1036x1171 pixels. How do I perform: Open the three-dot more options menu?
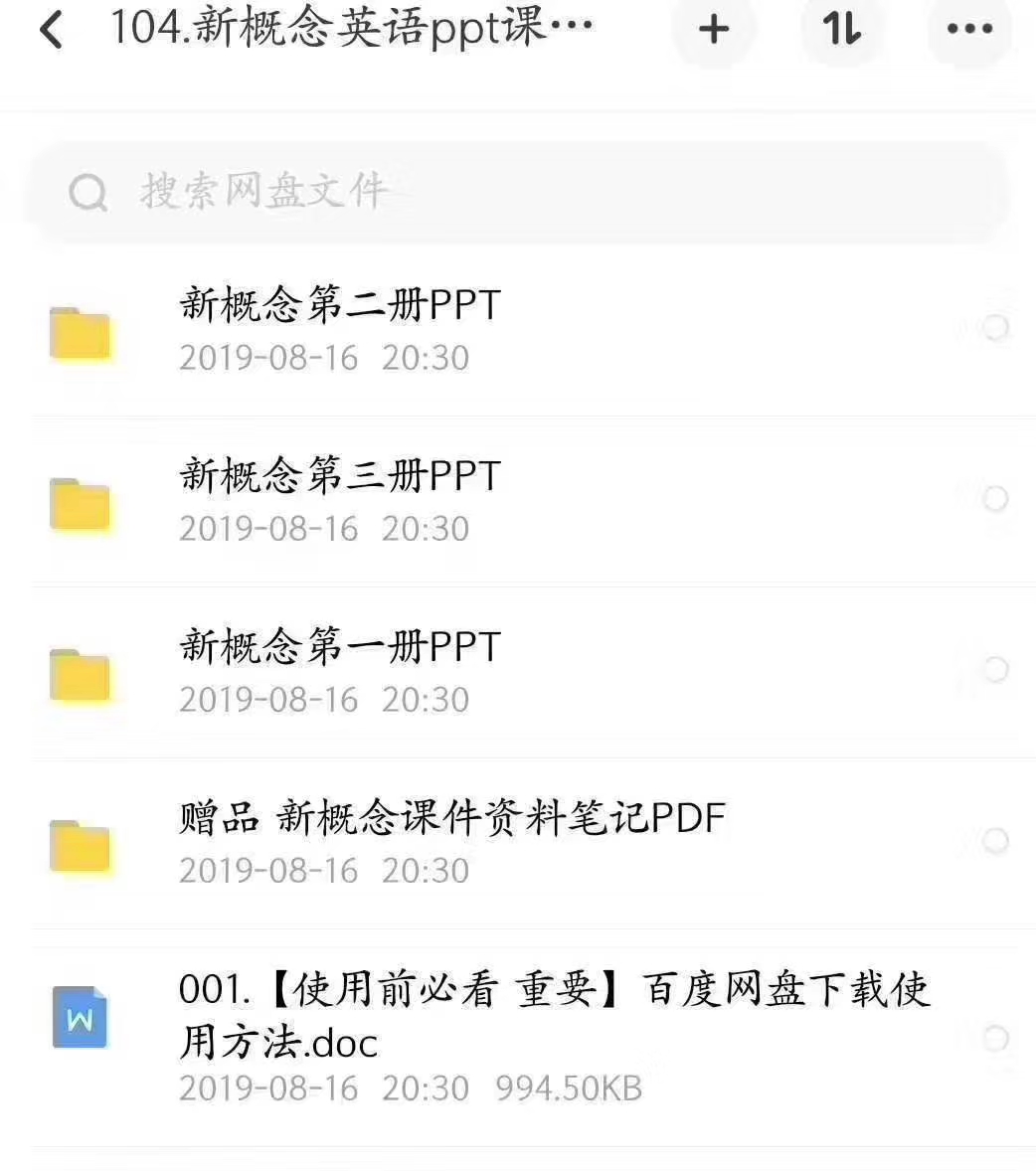969,30
